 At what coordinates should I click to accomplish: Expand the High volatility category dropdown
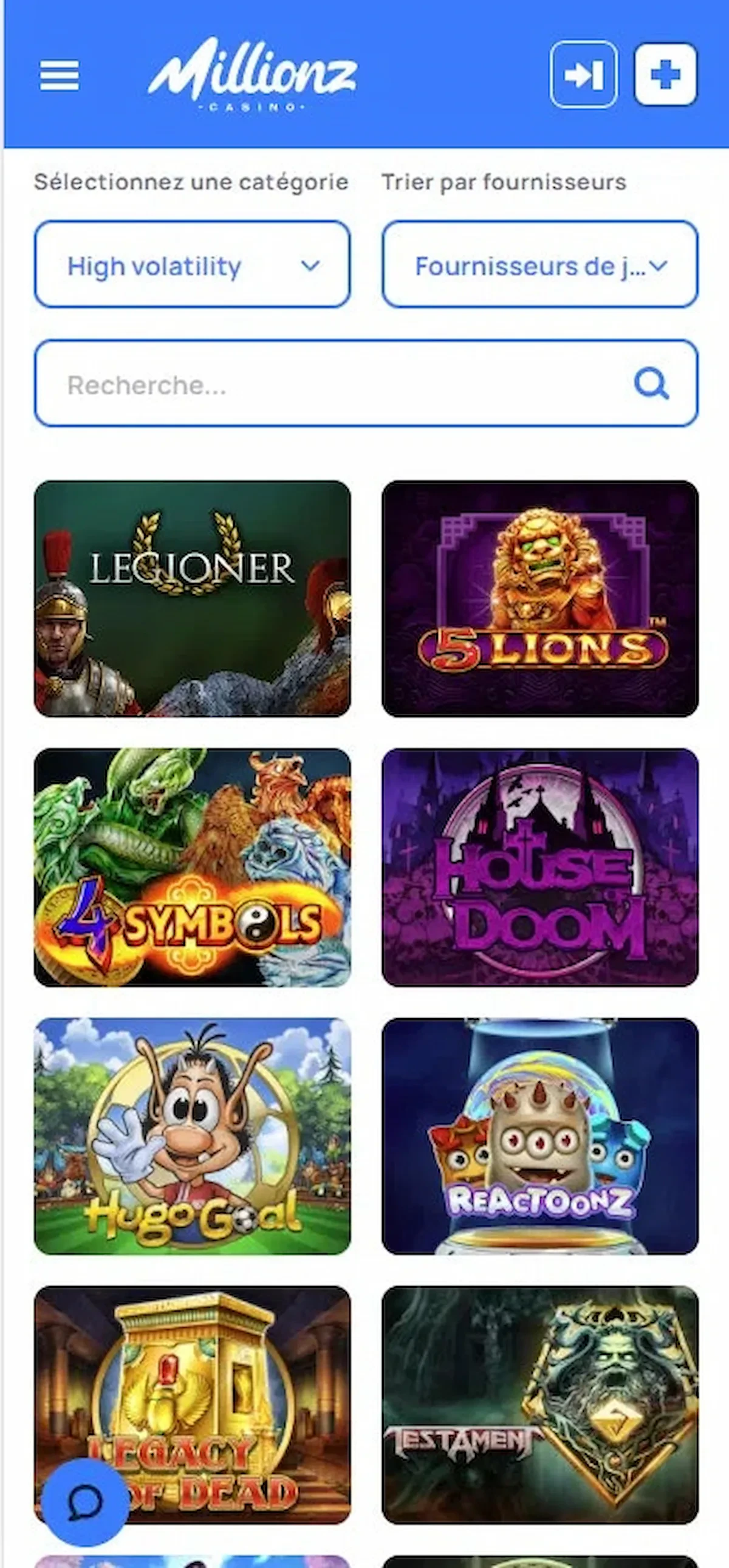pyautogui.click(x=192, y=264)
